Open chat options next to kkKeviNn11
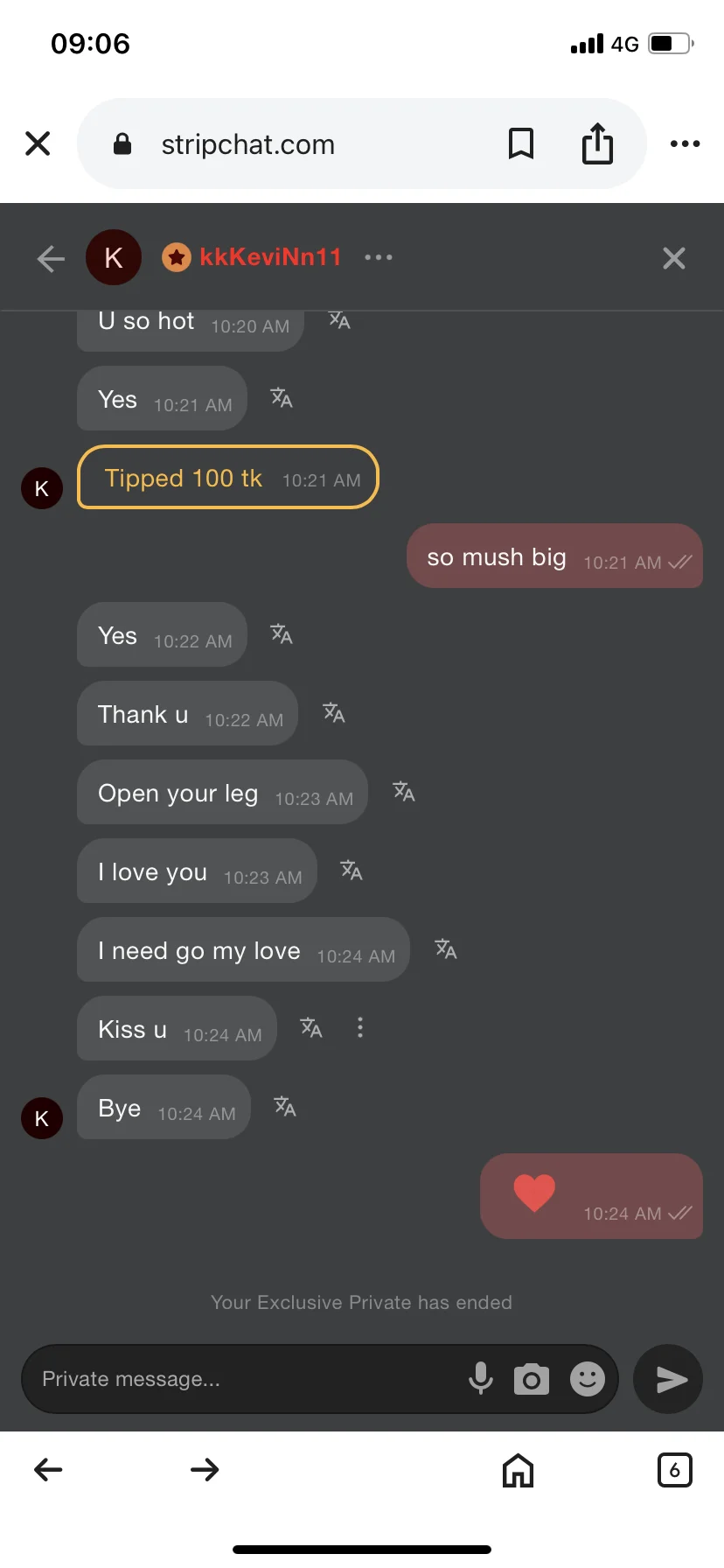The width and height of the screenshot is (724, 1568). (x=379, y=257)
